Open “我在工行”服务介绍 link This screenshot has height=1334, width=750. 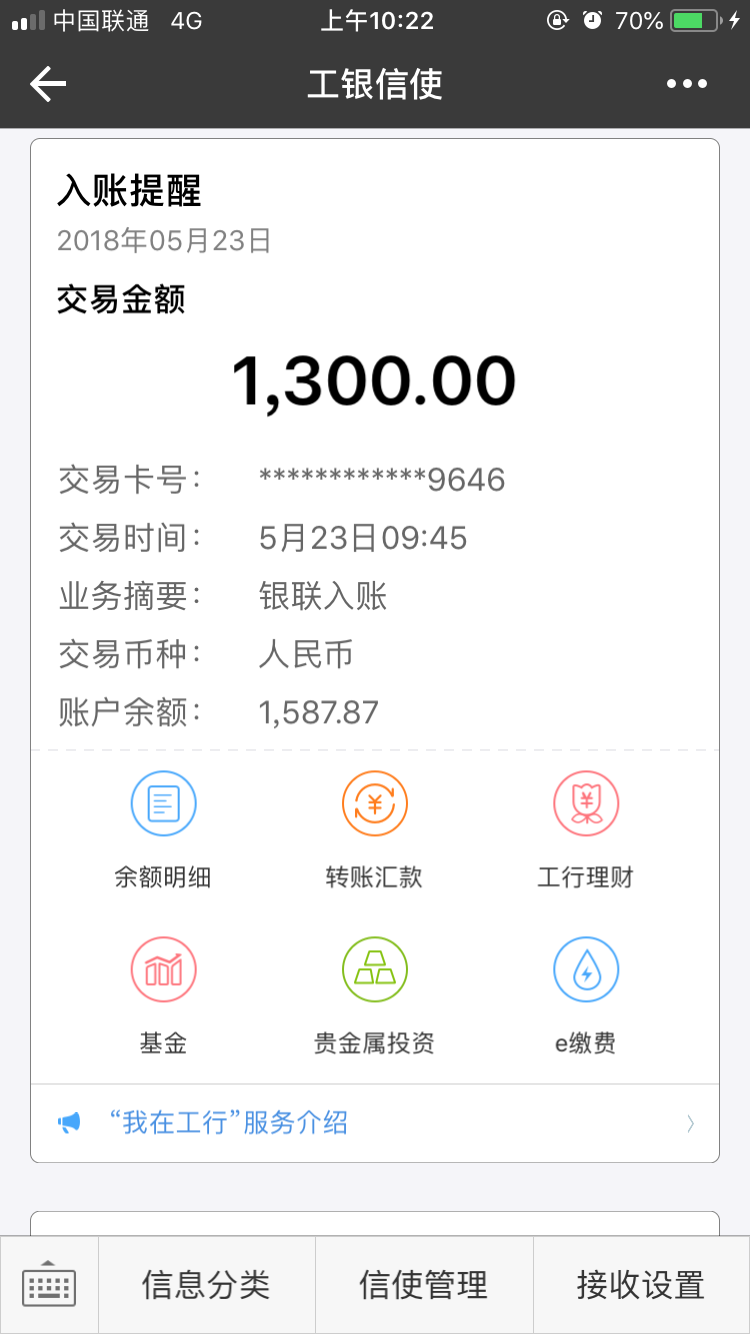375,1123
